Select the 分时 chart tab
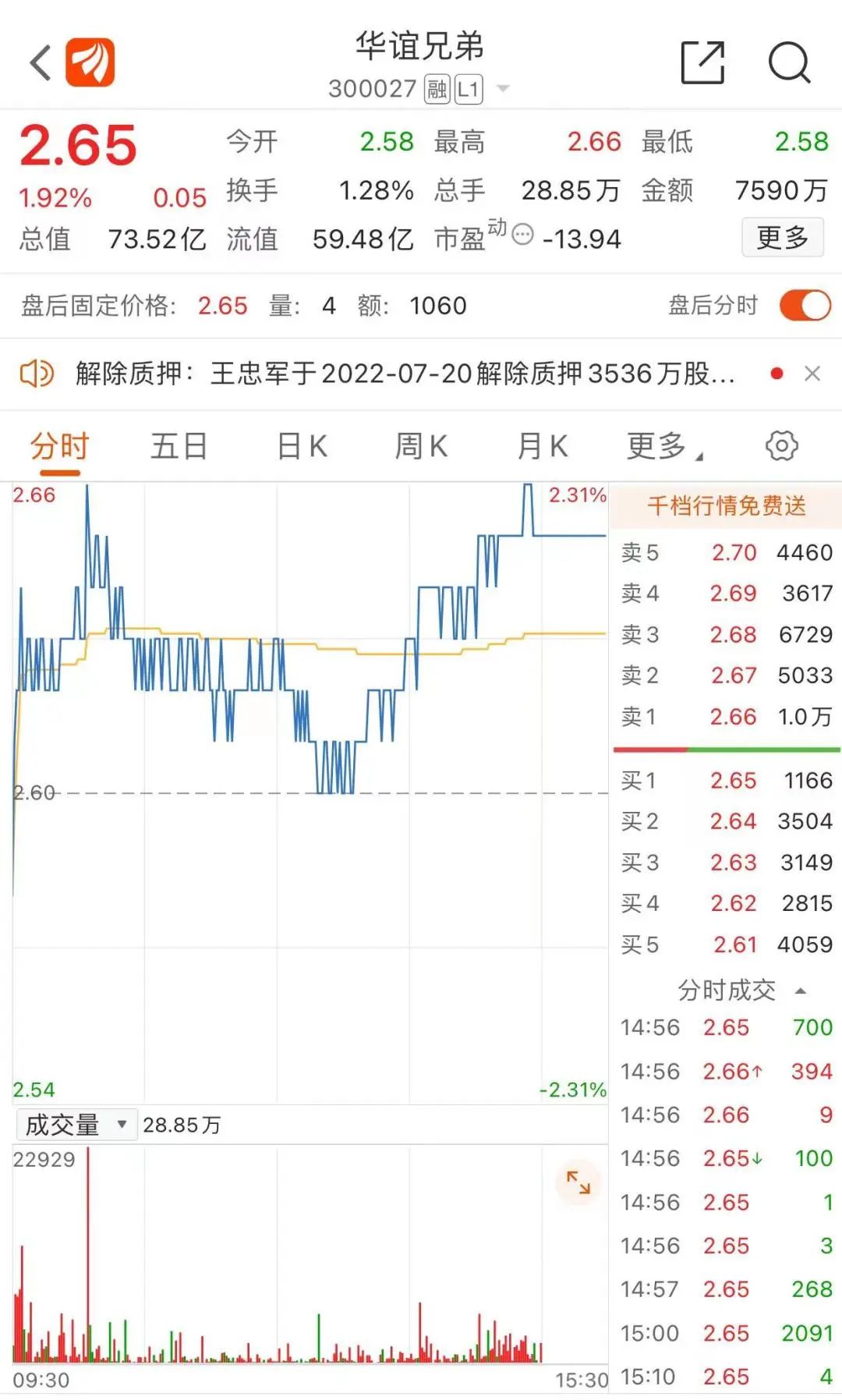The image size is (842, 1400). coord(60,447)
